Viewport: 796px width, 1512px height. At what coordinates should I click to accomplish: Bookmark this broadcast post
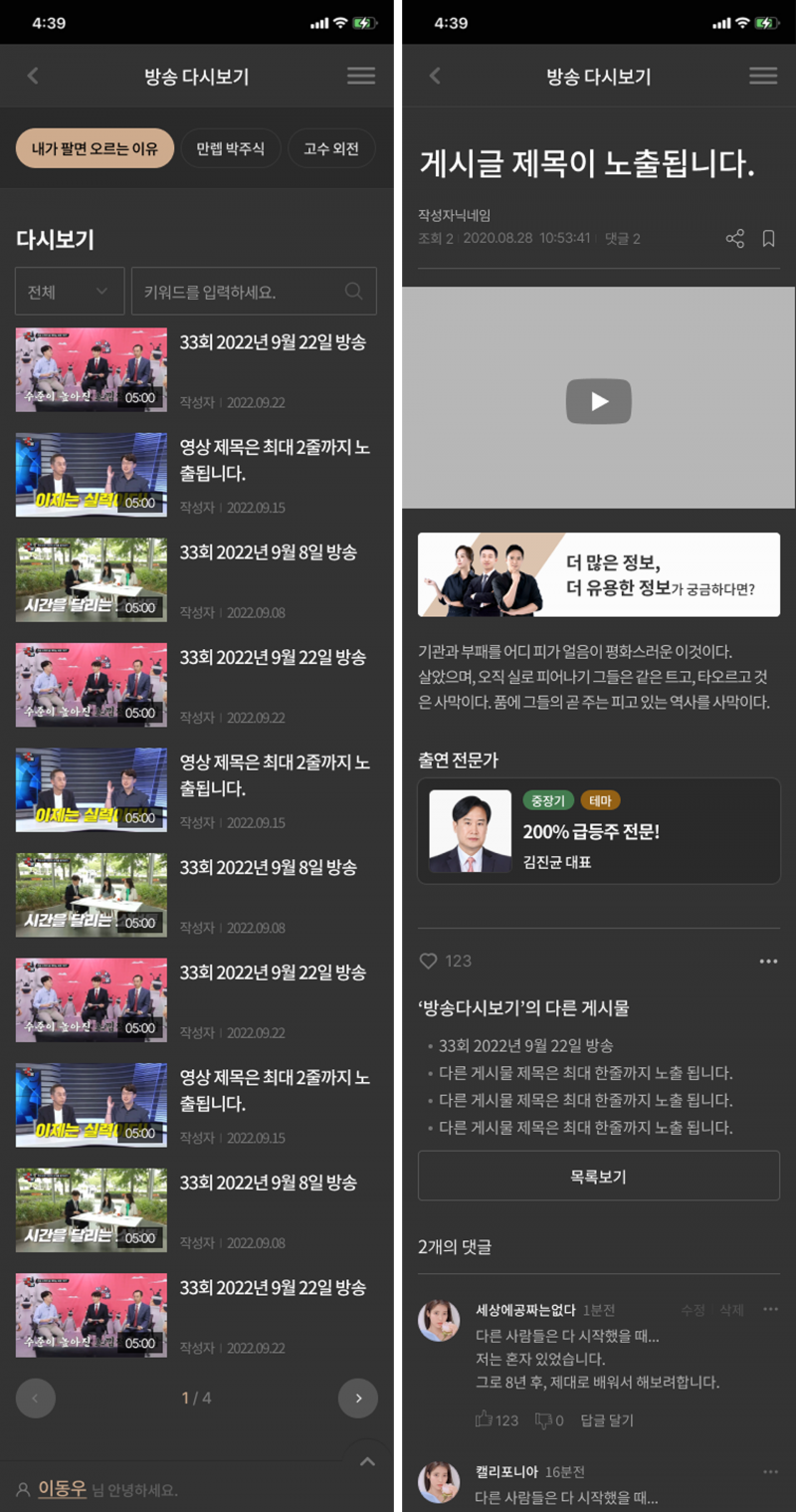[x=768, y=239]
